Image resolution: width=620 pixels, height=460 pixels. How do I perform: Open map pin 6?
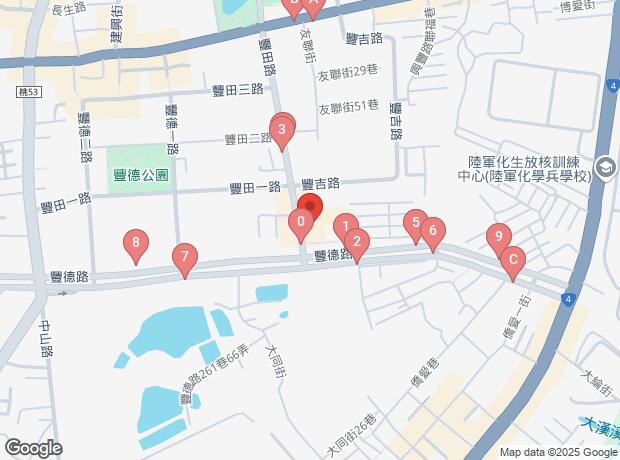pyautogui.click(x=432, y=233)
